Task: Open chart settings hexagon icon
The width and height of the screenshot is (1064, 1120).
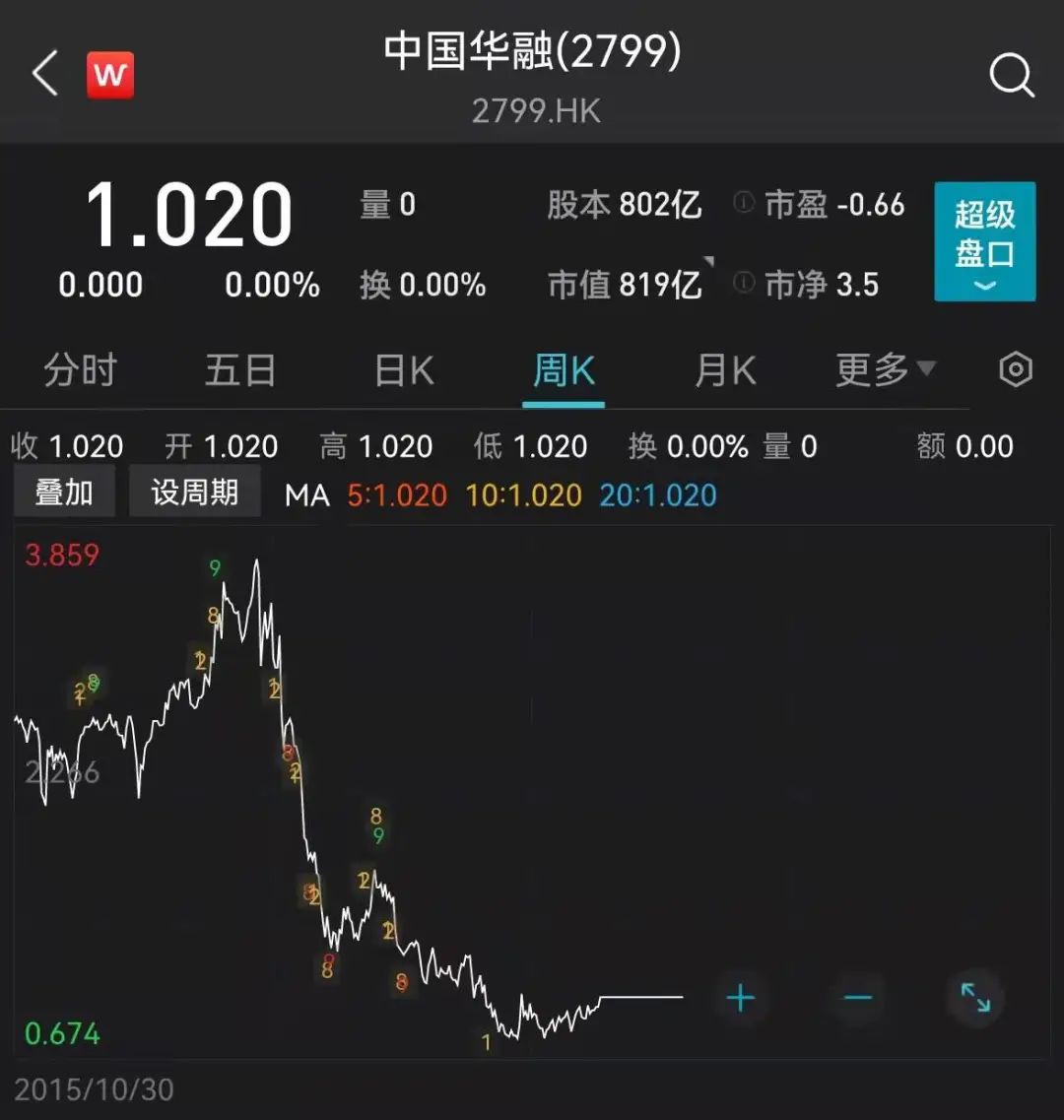Action: point(1016,370)
